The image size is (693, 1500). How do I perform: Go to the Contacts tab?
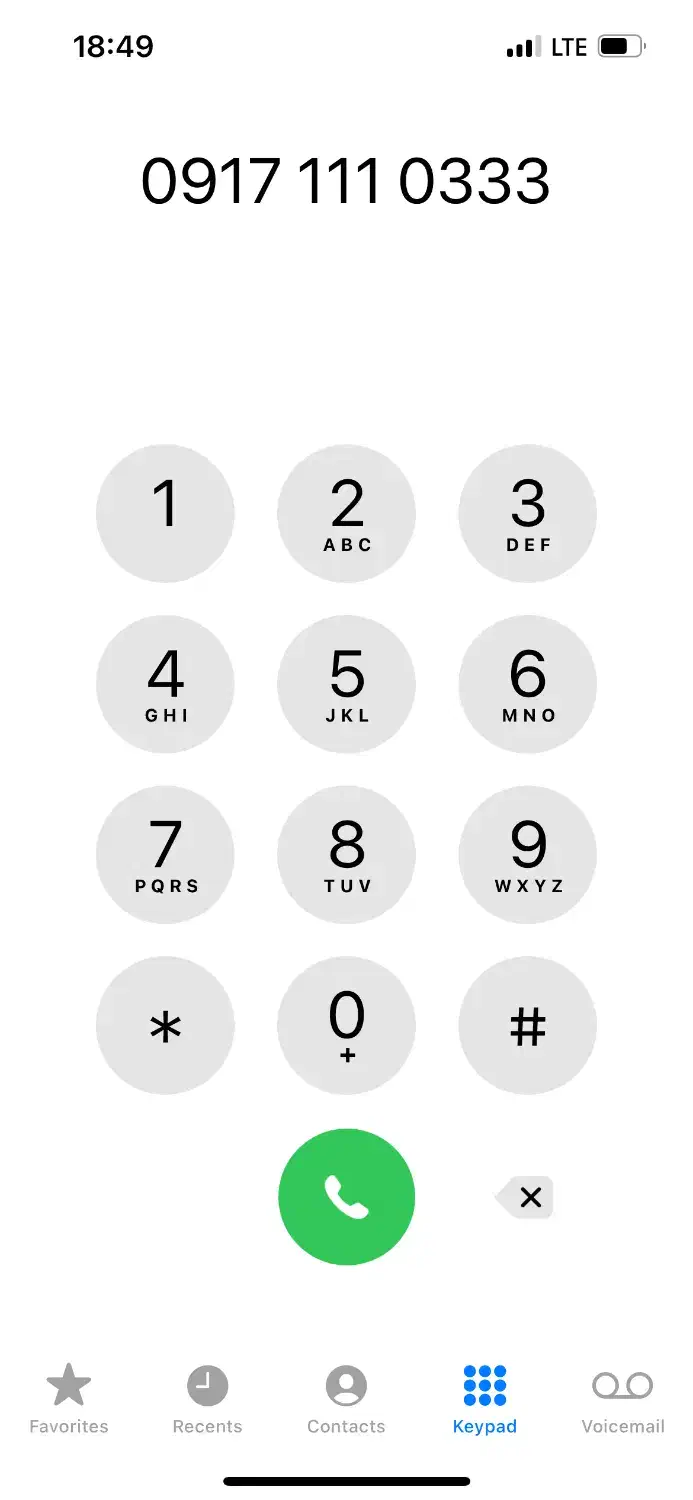[346, 1398]
